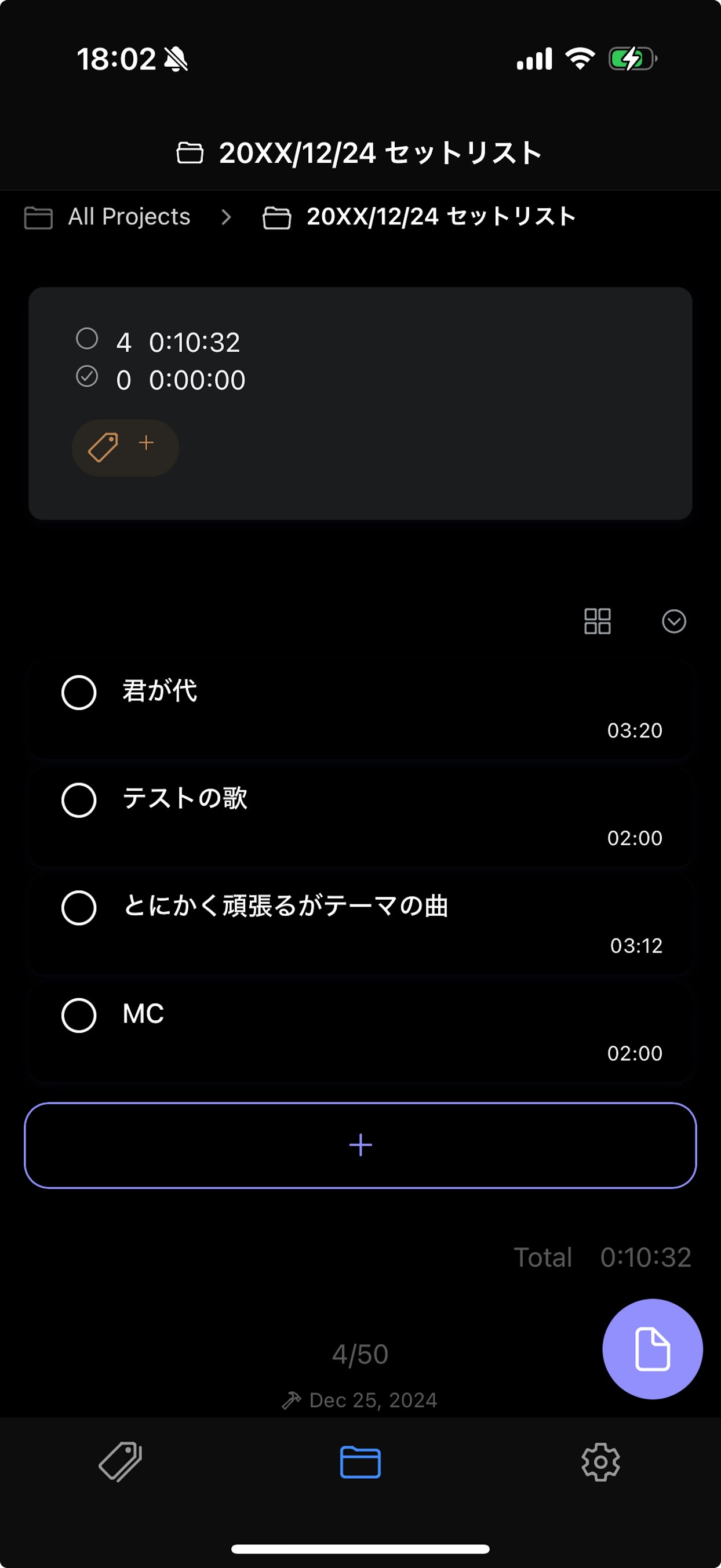Navigate to All Projects in the breadcrumb
This screenshot has width=721, height=1568.
click(x=129, y=216)
